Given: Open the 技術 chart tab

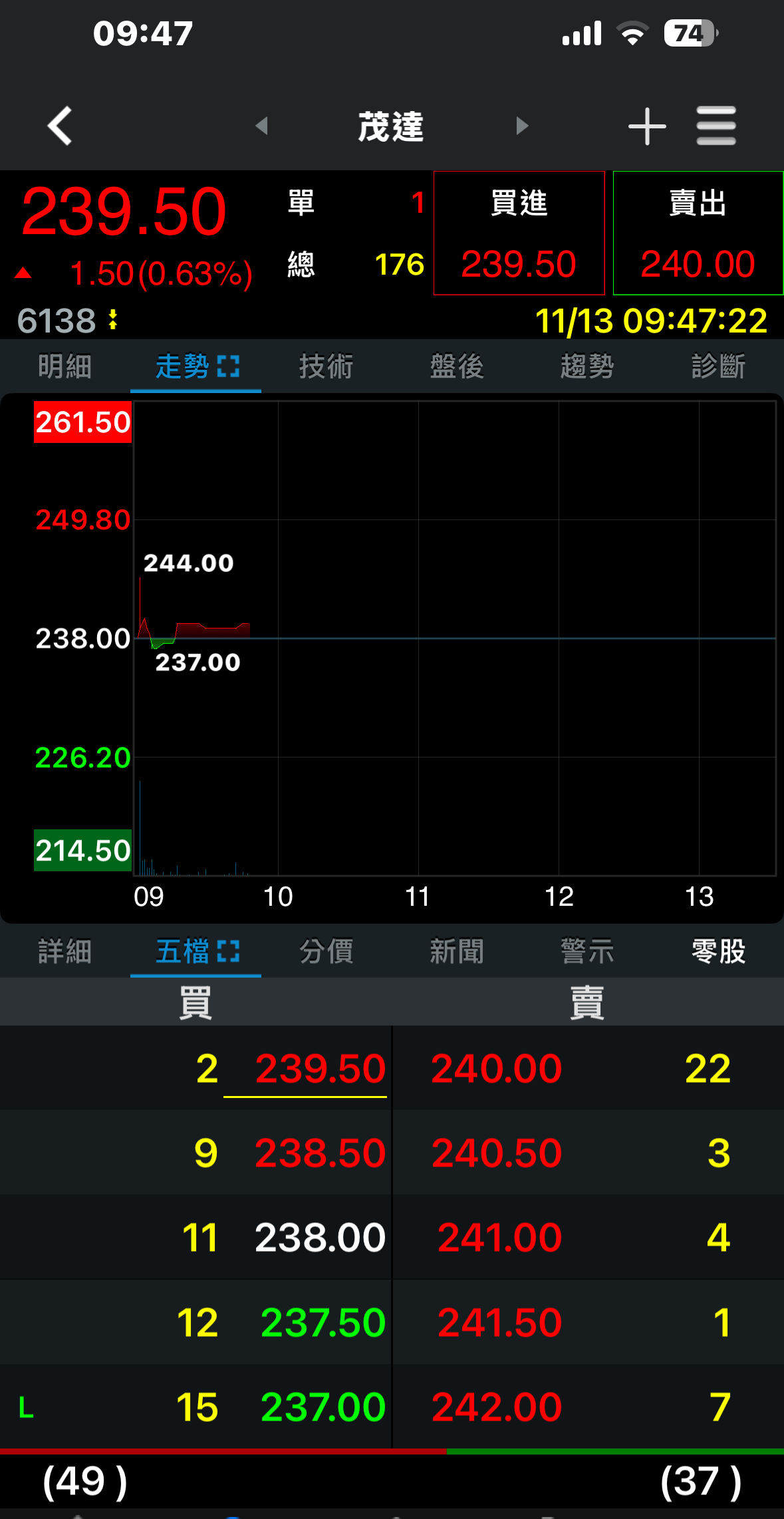Looking at the screenshot, I should click(x=326, y=366).
